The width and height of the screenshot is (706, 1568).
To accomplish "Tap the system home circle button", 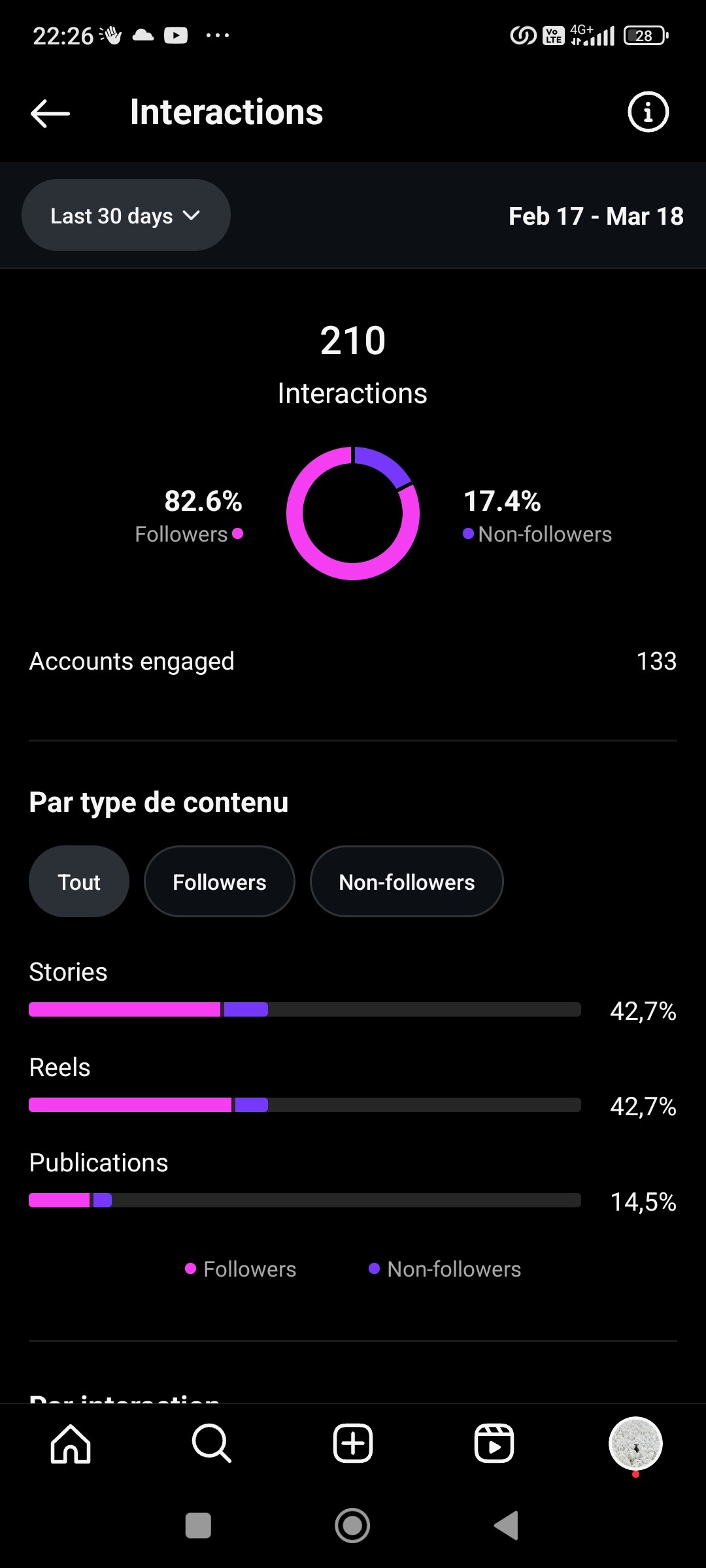I will coord(353,1526).
